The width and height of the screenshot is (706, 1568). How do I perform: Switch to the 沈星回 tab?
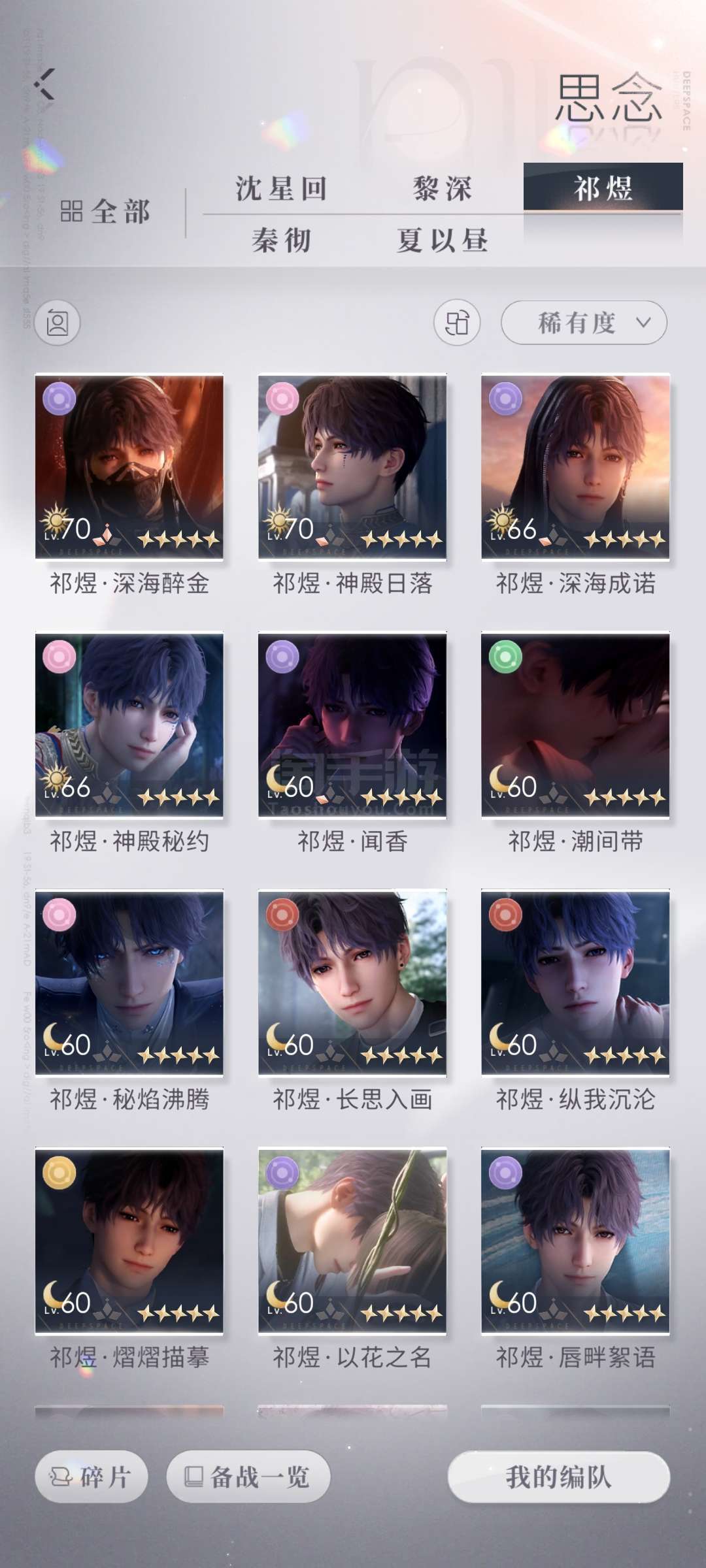coord(281,189)
